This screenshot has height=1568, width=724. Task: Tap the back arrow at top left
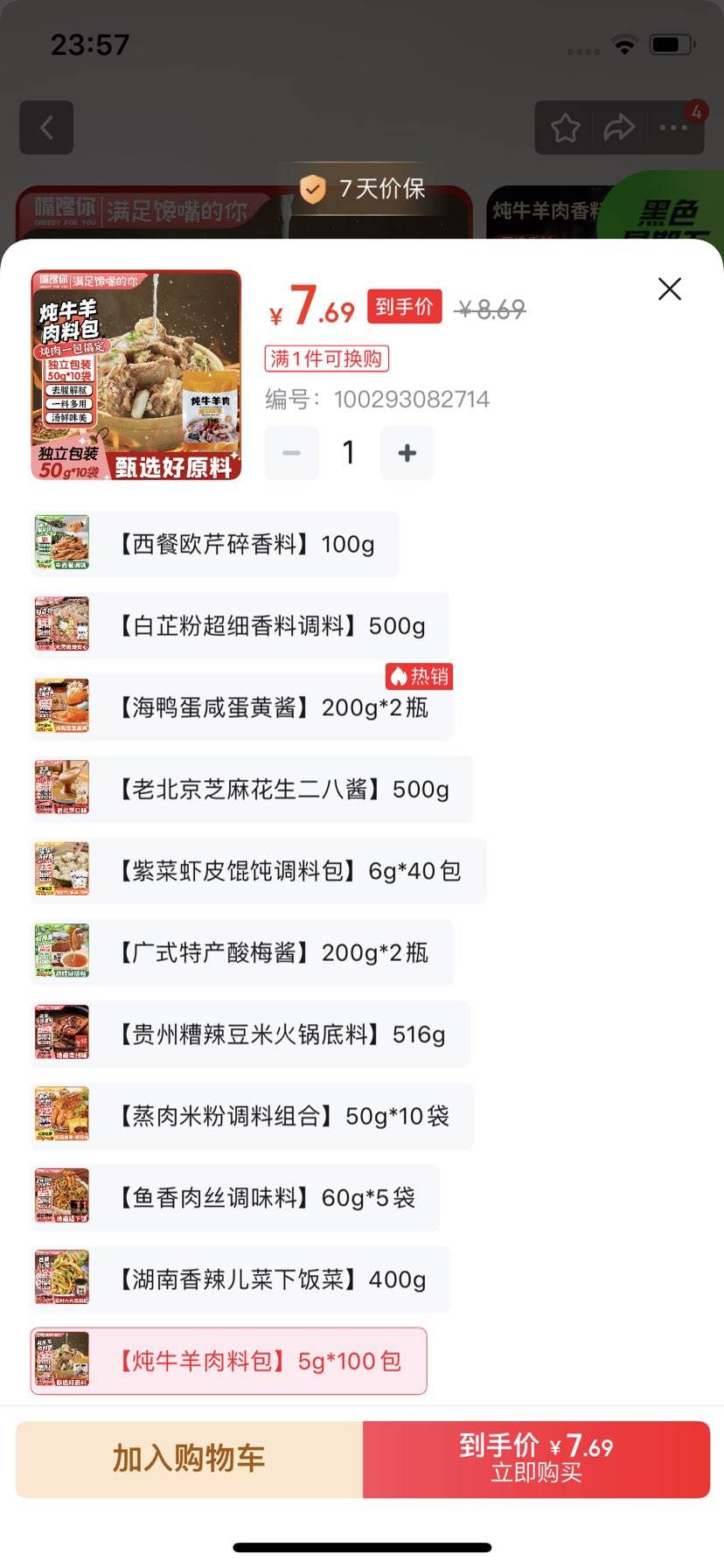(x=46, y=127)
